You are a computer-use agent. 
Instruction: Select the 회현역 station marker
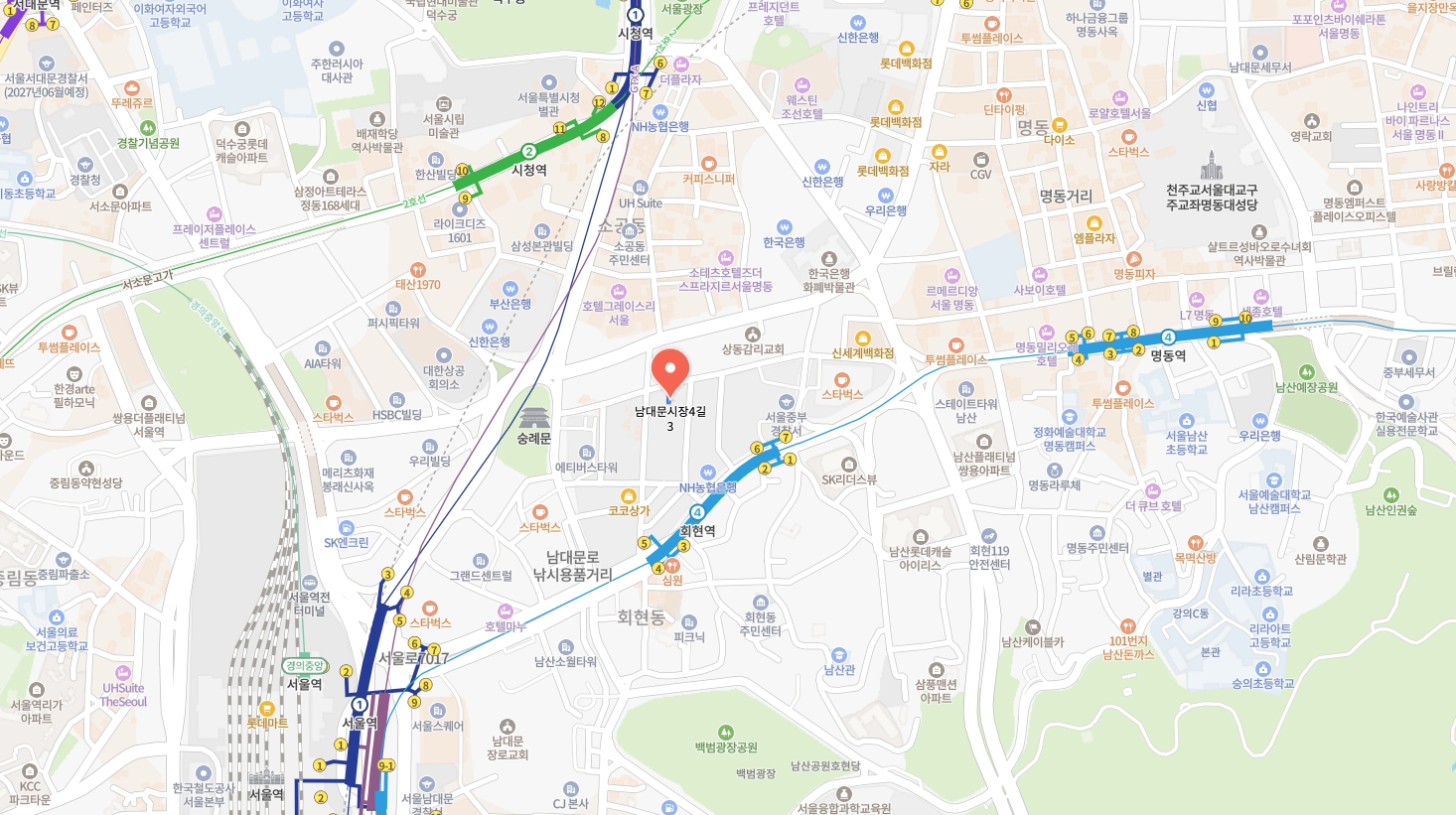[697, 513]
